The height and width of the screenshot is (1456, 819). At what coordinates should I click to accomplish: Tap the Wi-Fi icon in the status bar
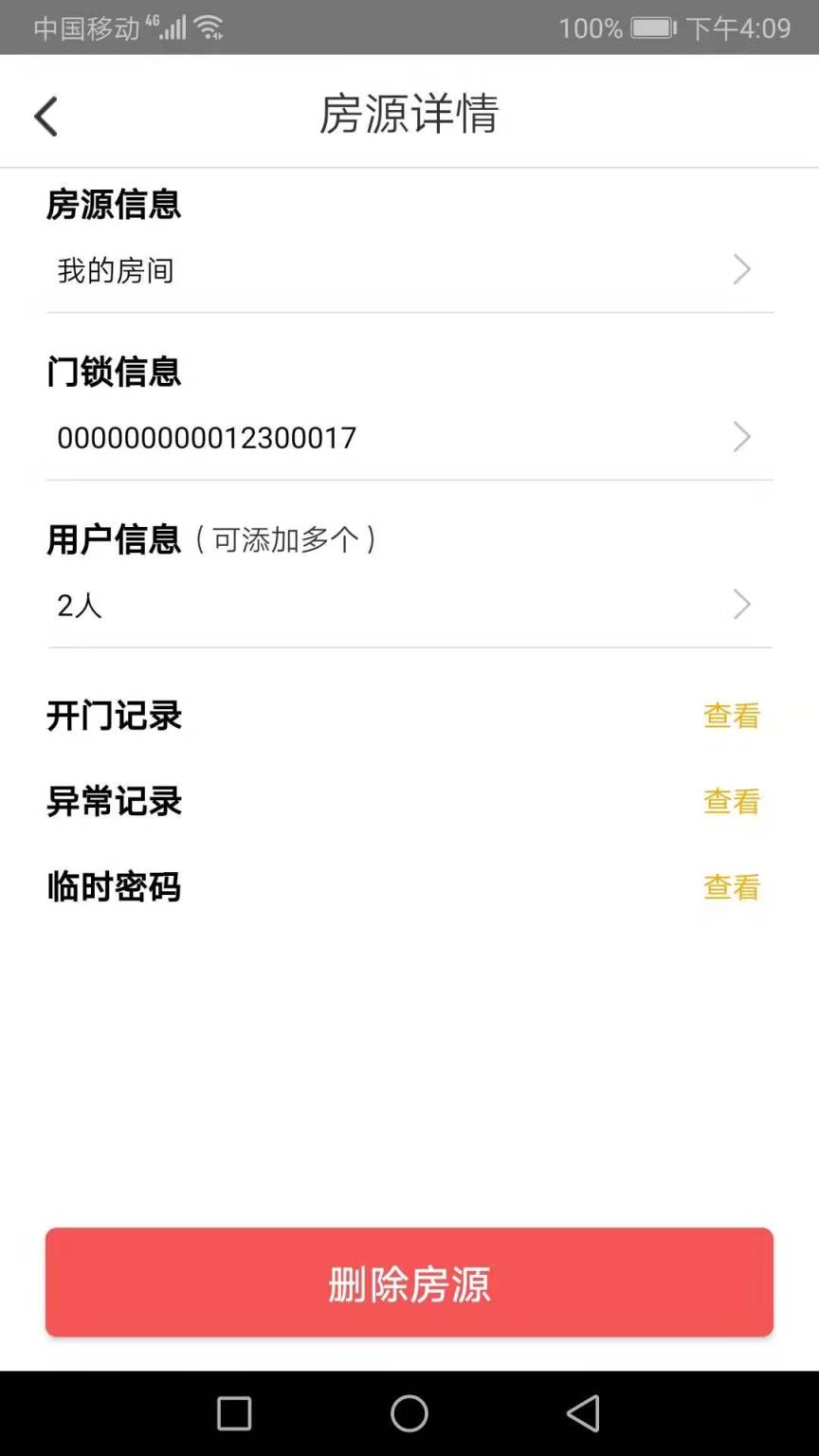tap(208, 27)
